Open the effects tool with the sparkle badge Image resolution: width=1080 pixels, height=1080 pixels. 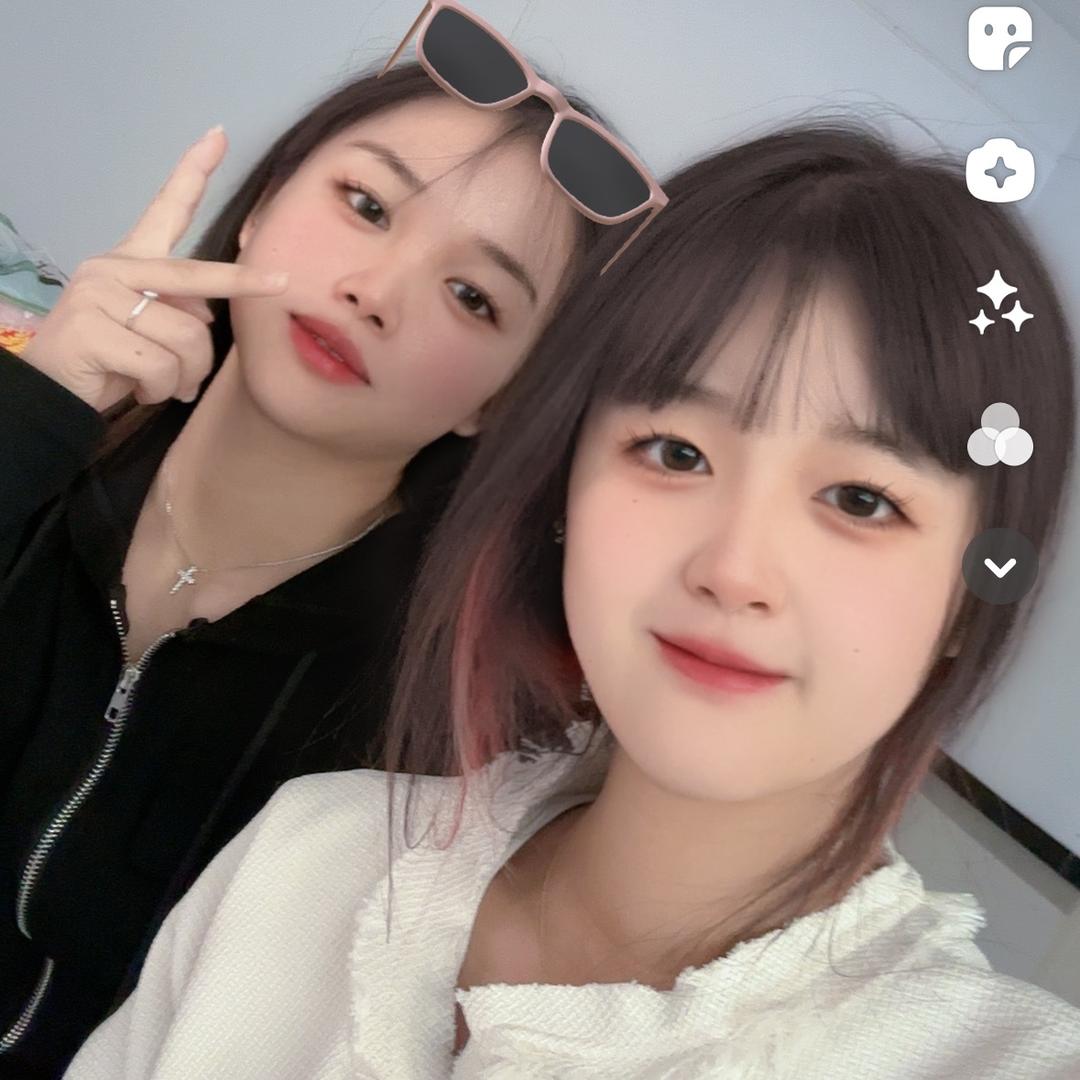(x=1000, y=171)
